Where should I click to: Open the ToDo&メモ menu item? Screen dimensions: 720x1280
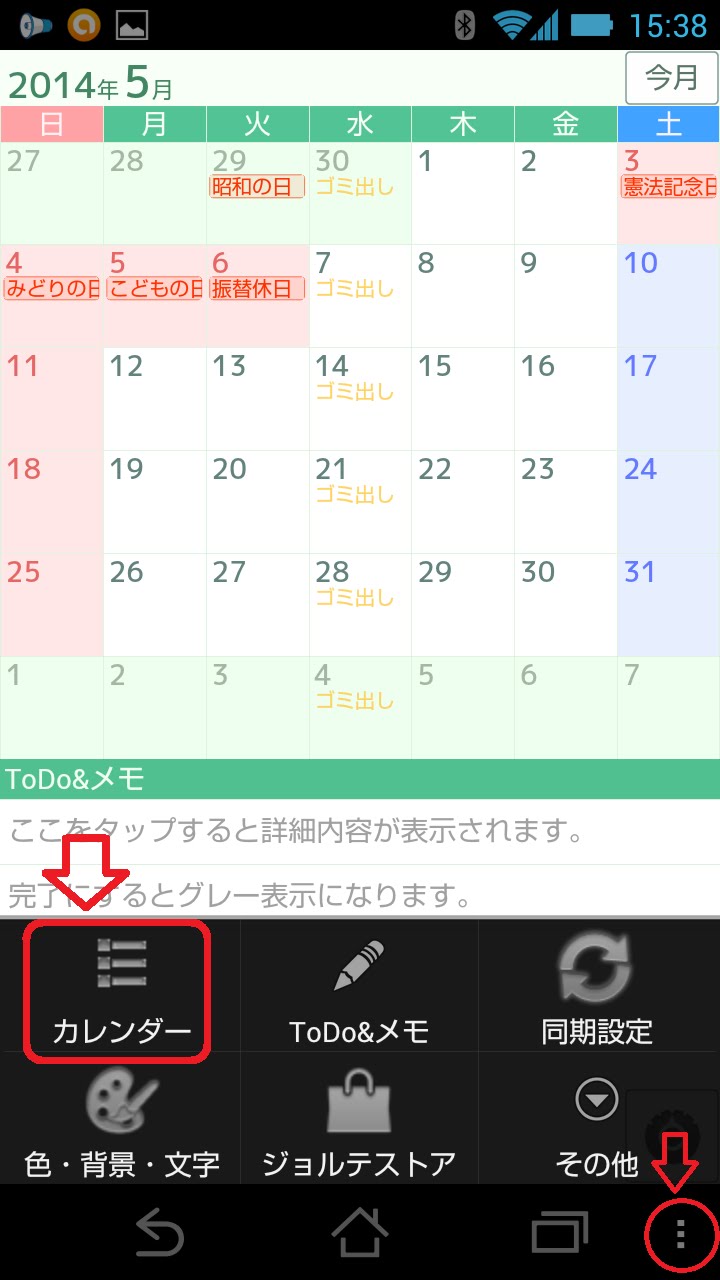(359, 990)
